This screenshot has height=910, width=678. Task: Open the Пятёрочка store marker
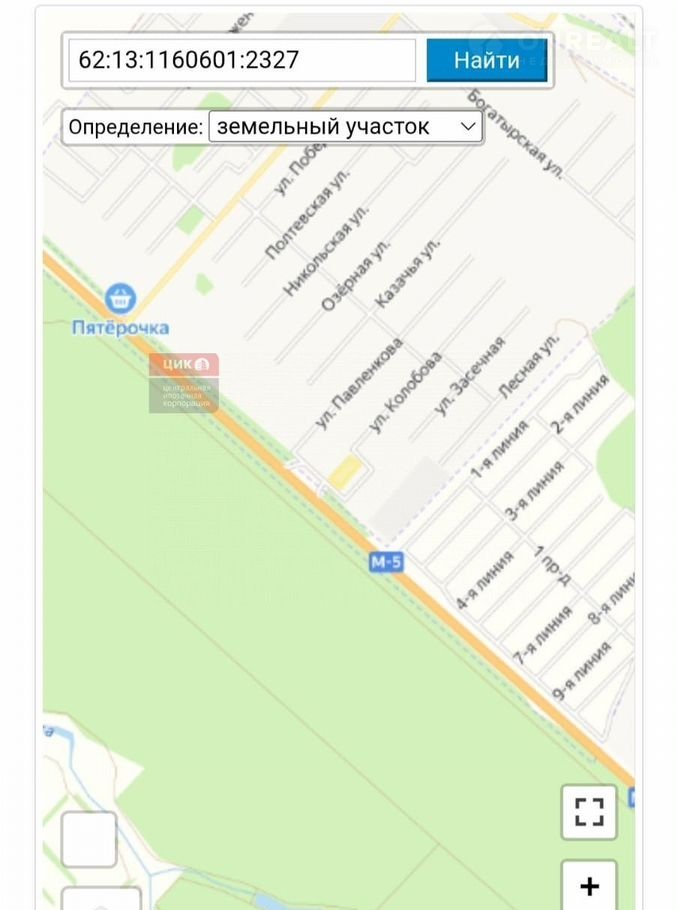tap(120, 298)
